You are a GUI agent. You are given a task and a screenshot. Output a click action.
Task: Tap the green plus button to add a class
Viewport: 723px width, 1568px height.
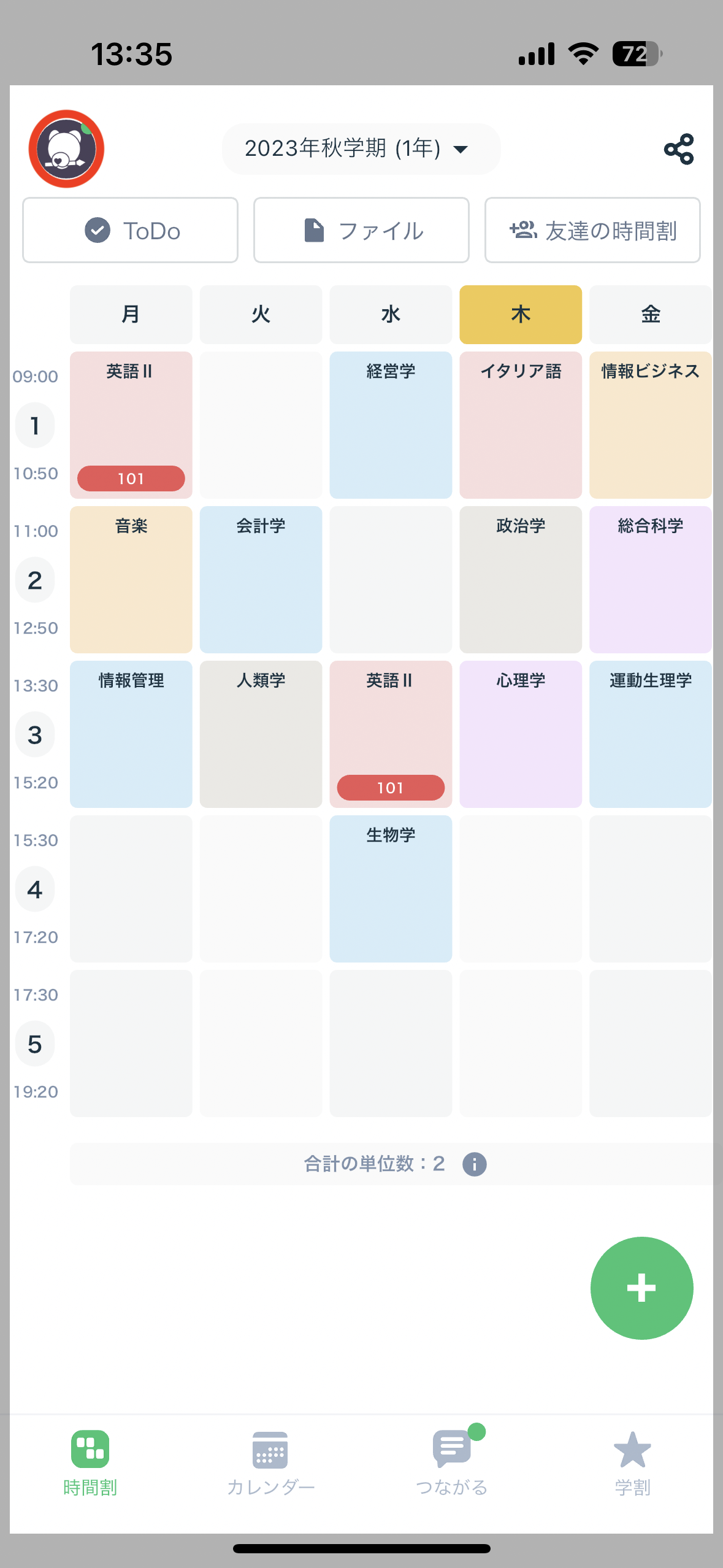(x=641, y=1288)
